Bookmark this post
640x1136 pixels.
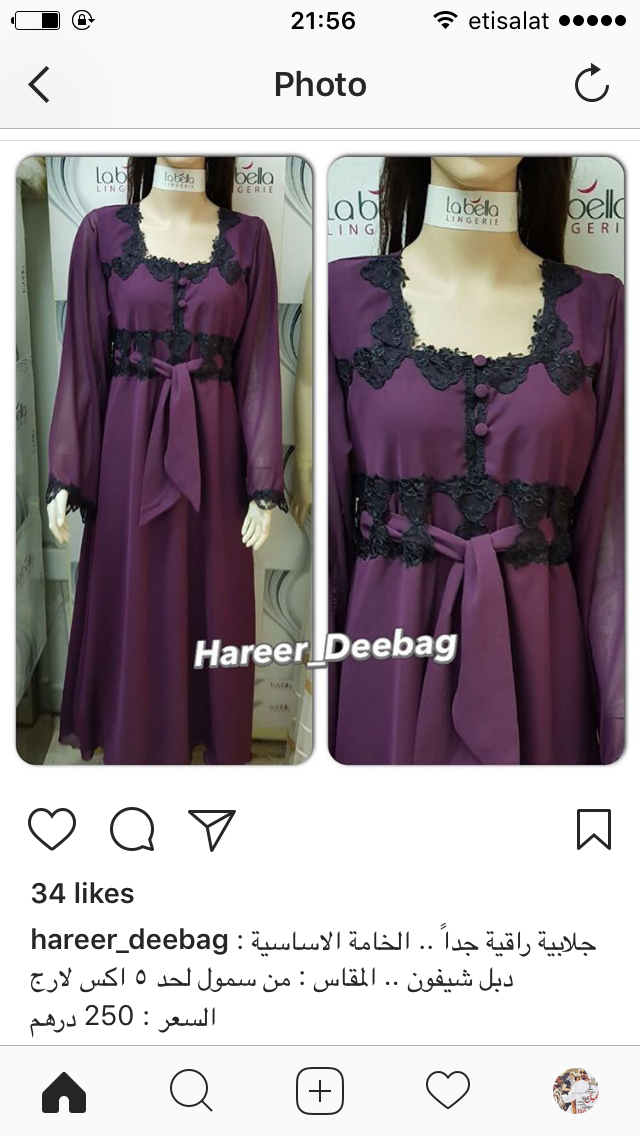(x=594, y=829)
